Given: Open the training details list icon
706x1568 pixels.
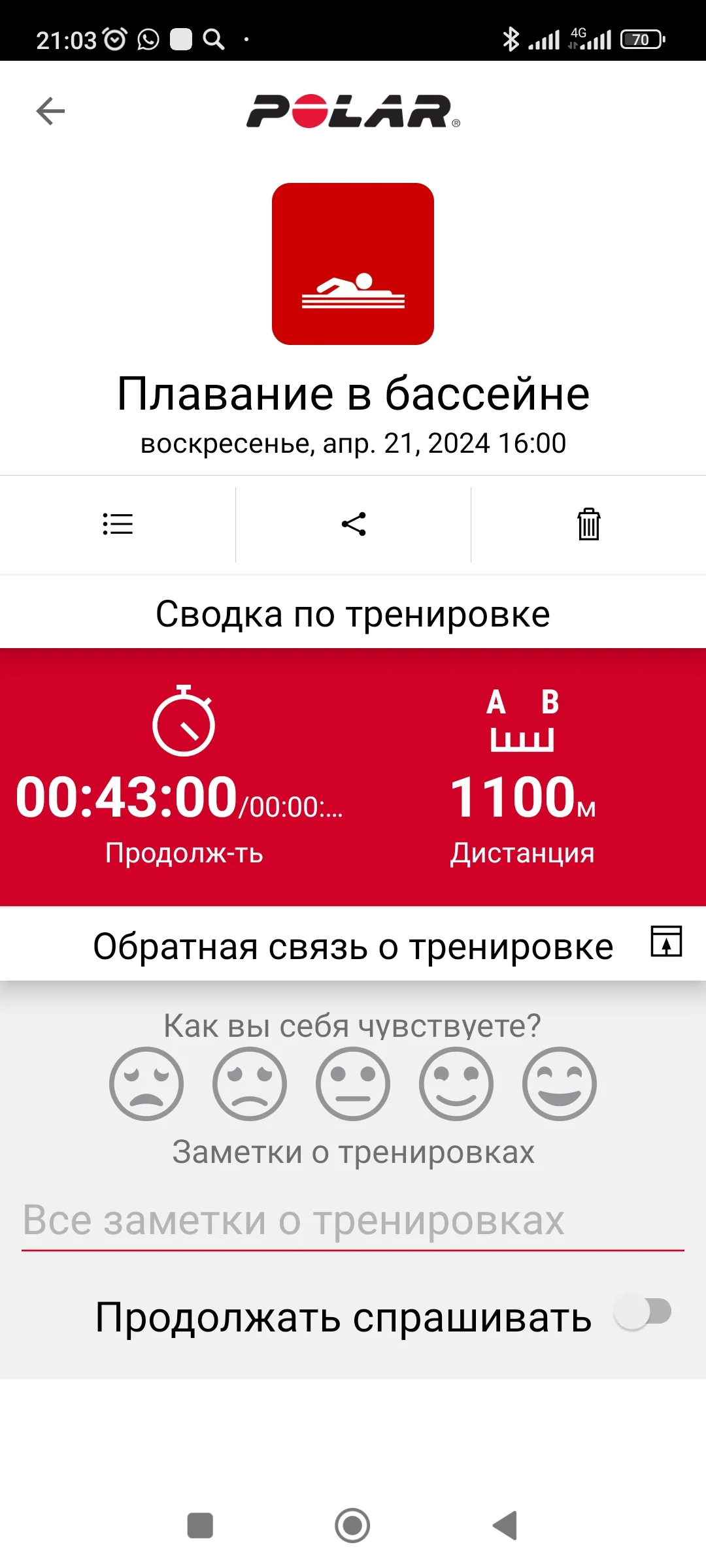Looking at the screenshot, I should point(118,524).
